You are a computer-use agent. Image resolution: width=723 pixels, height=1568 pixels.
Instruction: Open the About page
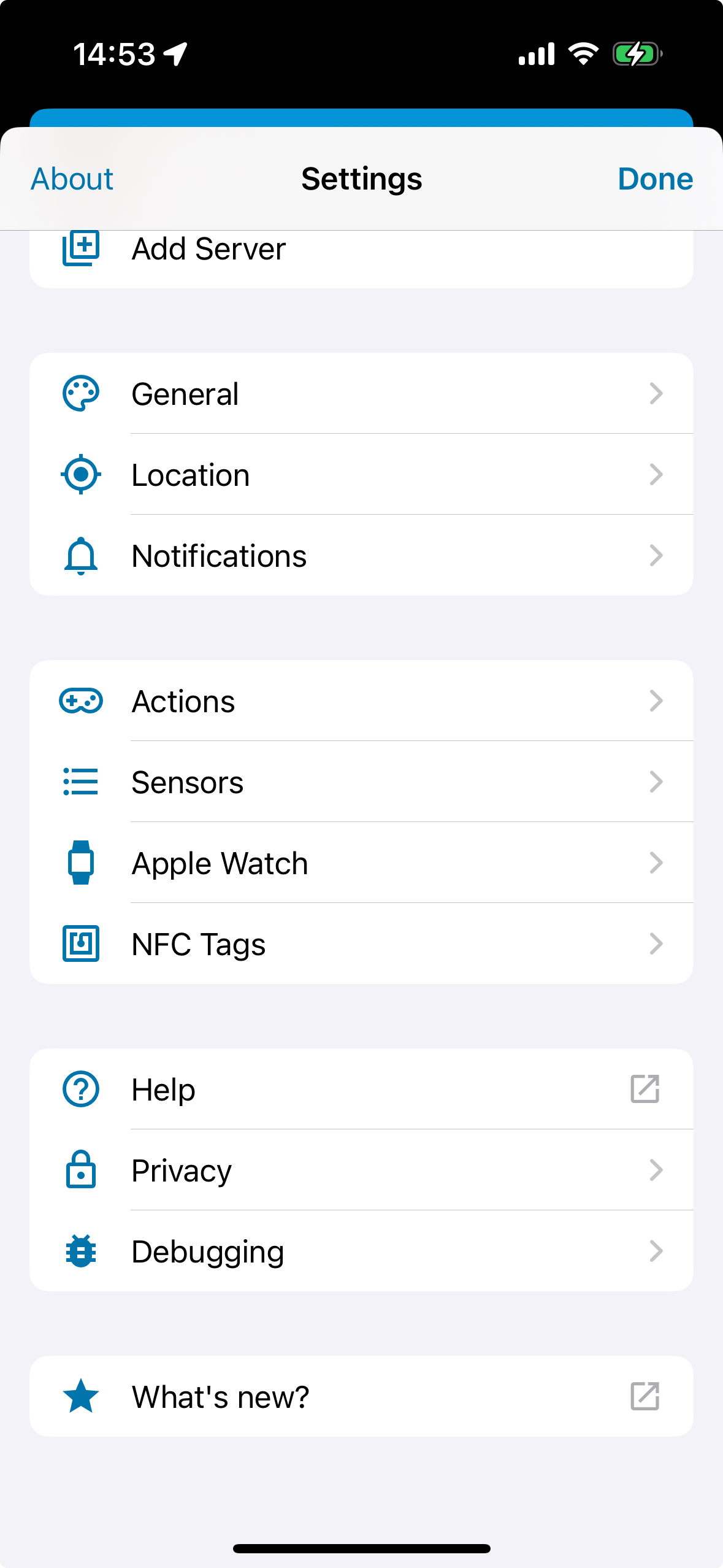71,179
